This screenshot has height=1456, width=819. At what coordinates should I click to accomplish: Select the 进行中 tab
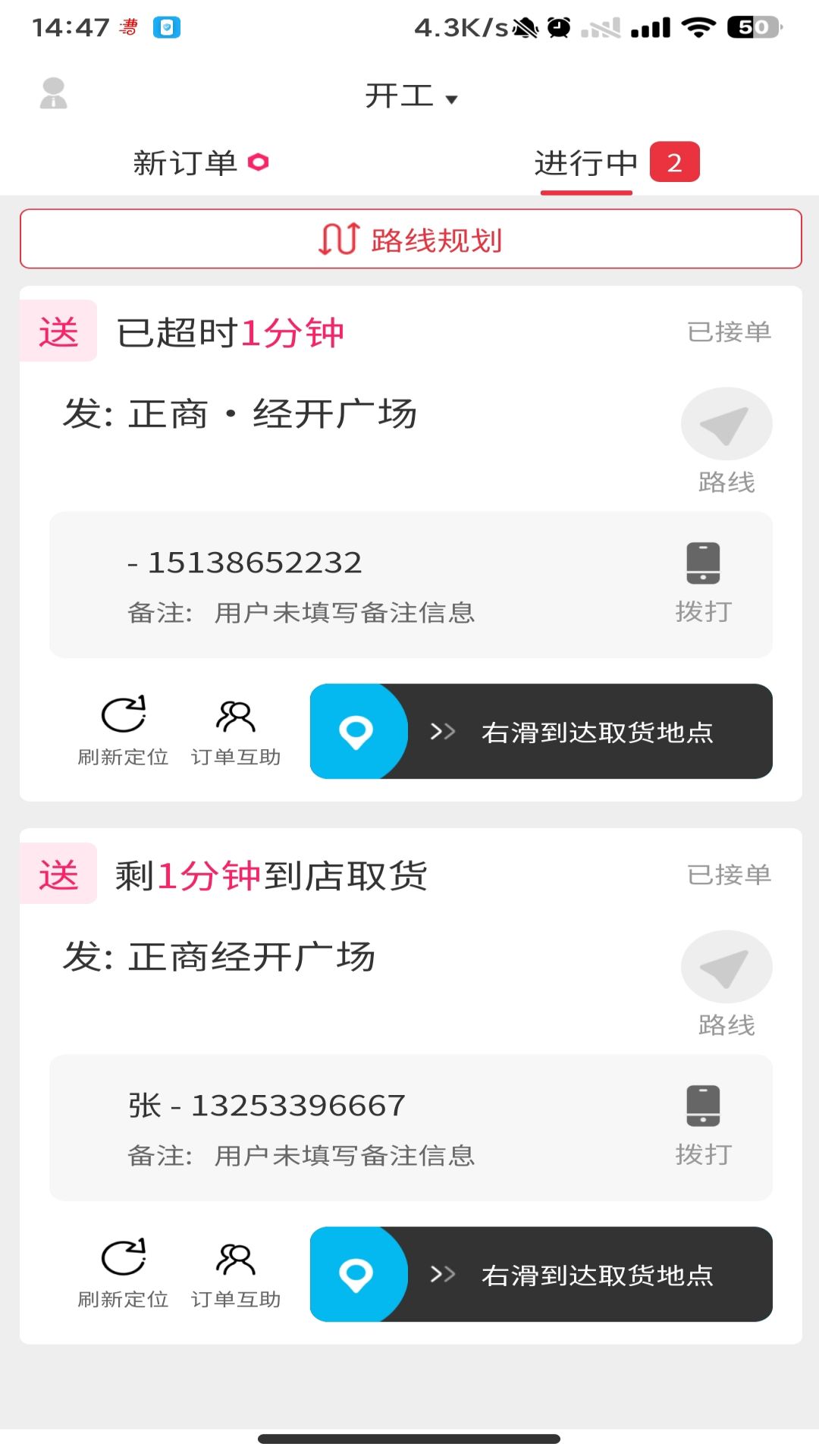(x=586, y=162)
